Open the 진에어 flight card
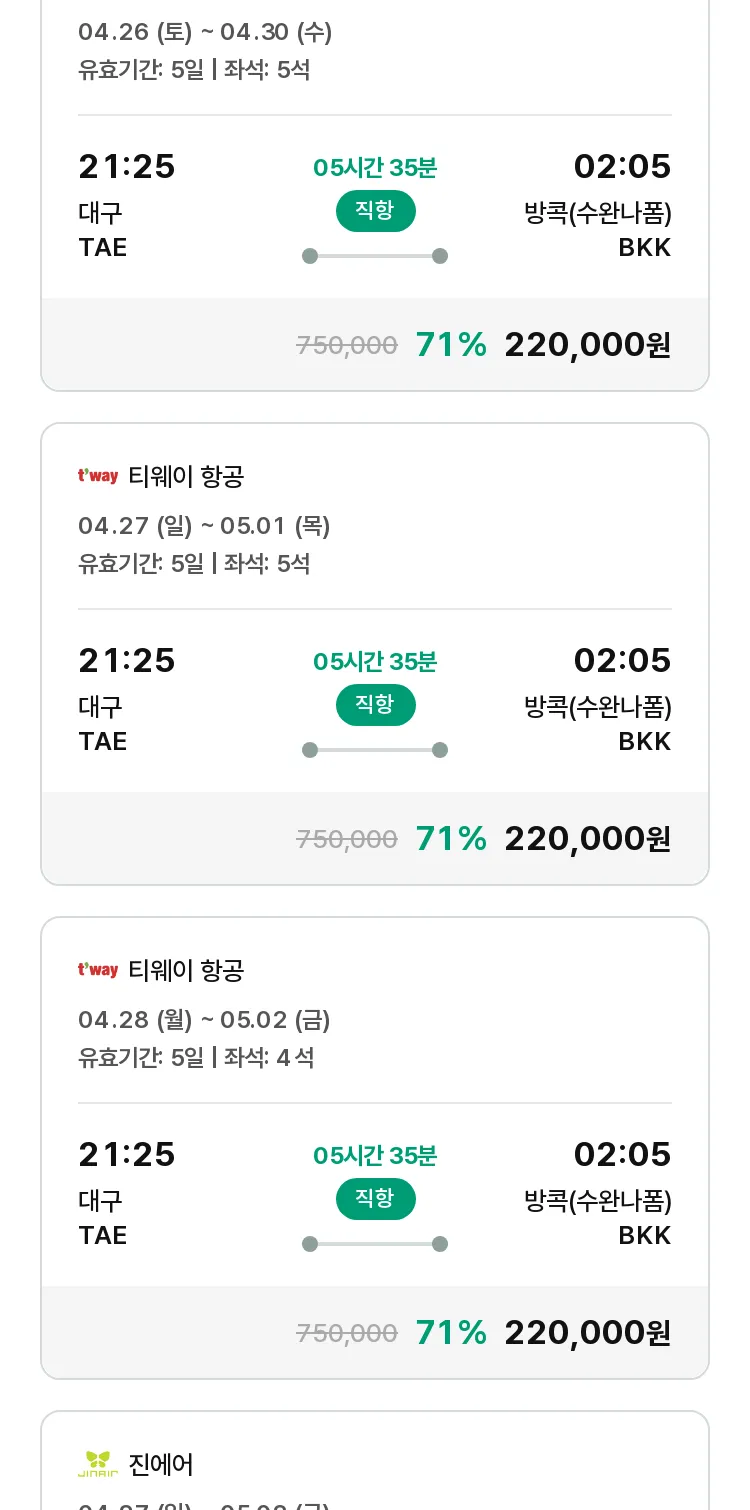The width and height of the screenshot is (750, 1510). point(375,1460)
